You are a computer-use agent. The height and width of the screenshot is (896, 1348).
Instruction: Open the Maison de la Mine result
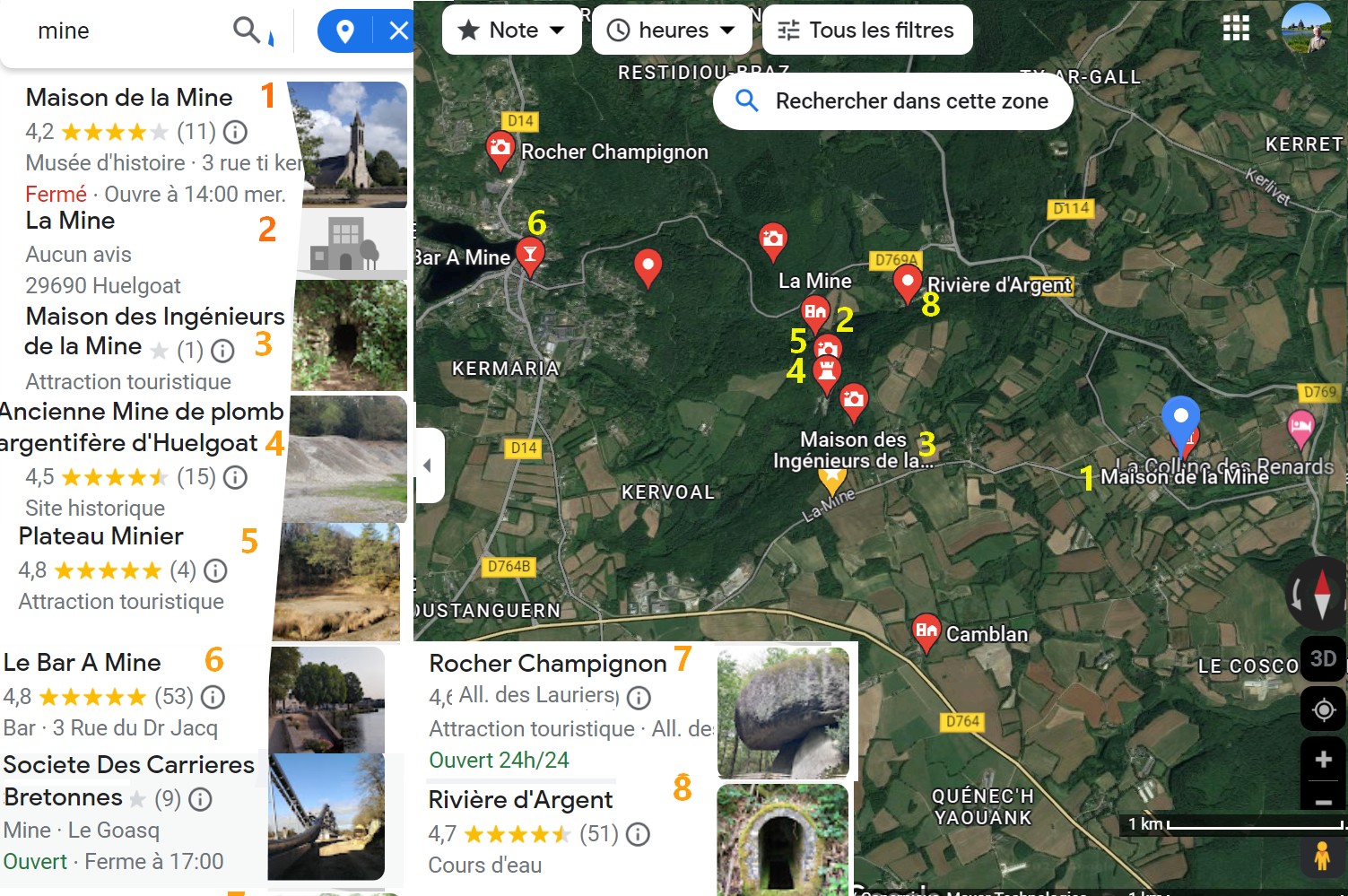click(129, 97)
